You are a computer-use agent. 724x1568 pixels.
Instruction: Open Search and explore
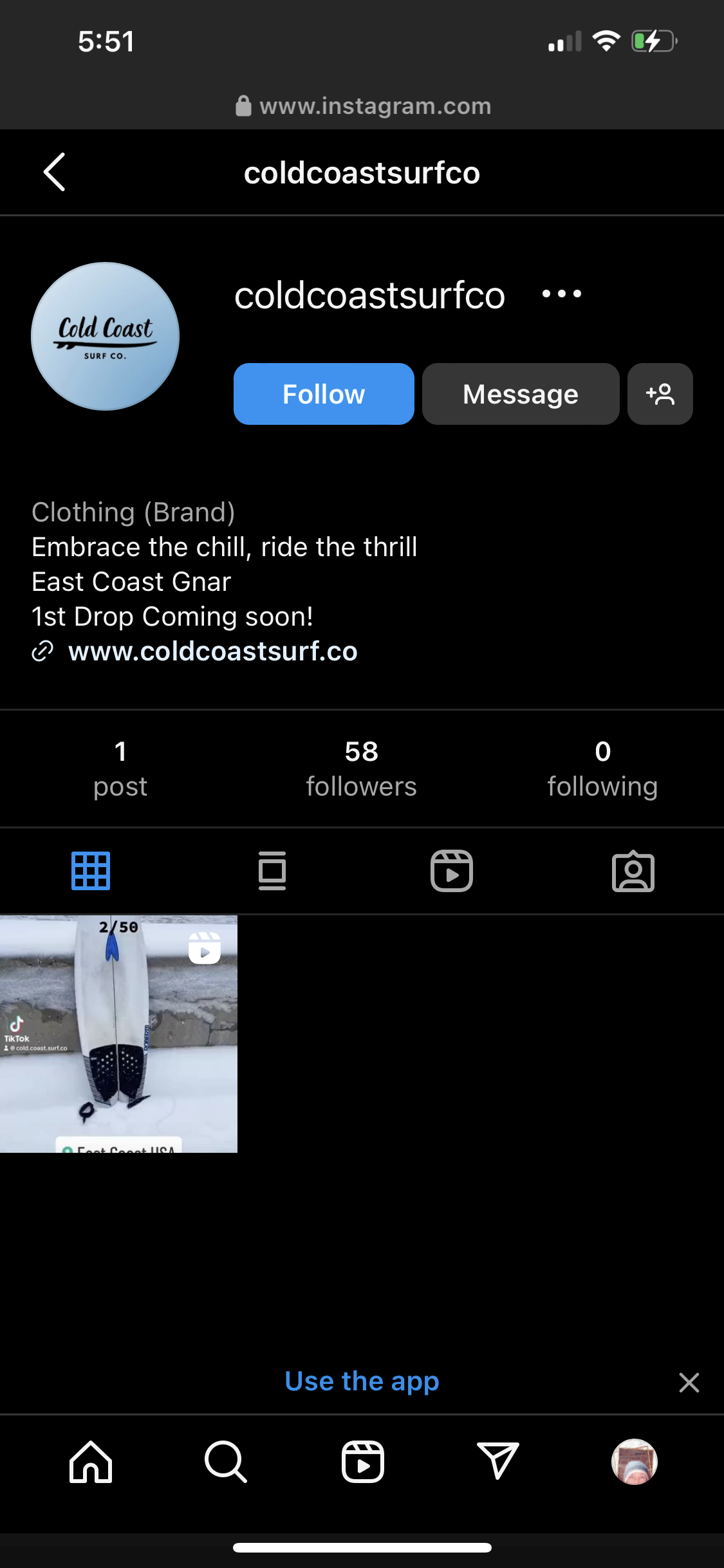226,1462
